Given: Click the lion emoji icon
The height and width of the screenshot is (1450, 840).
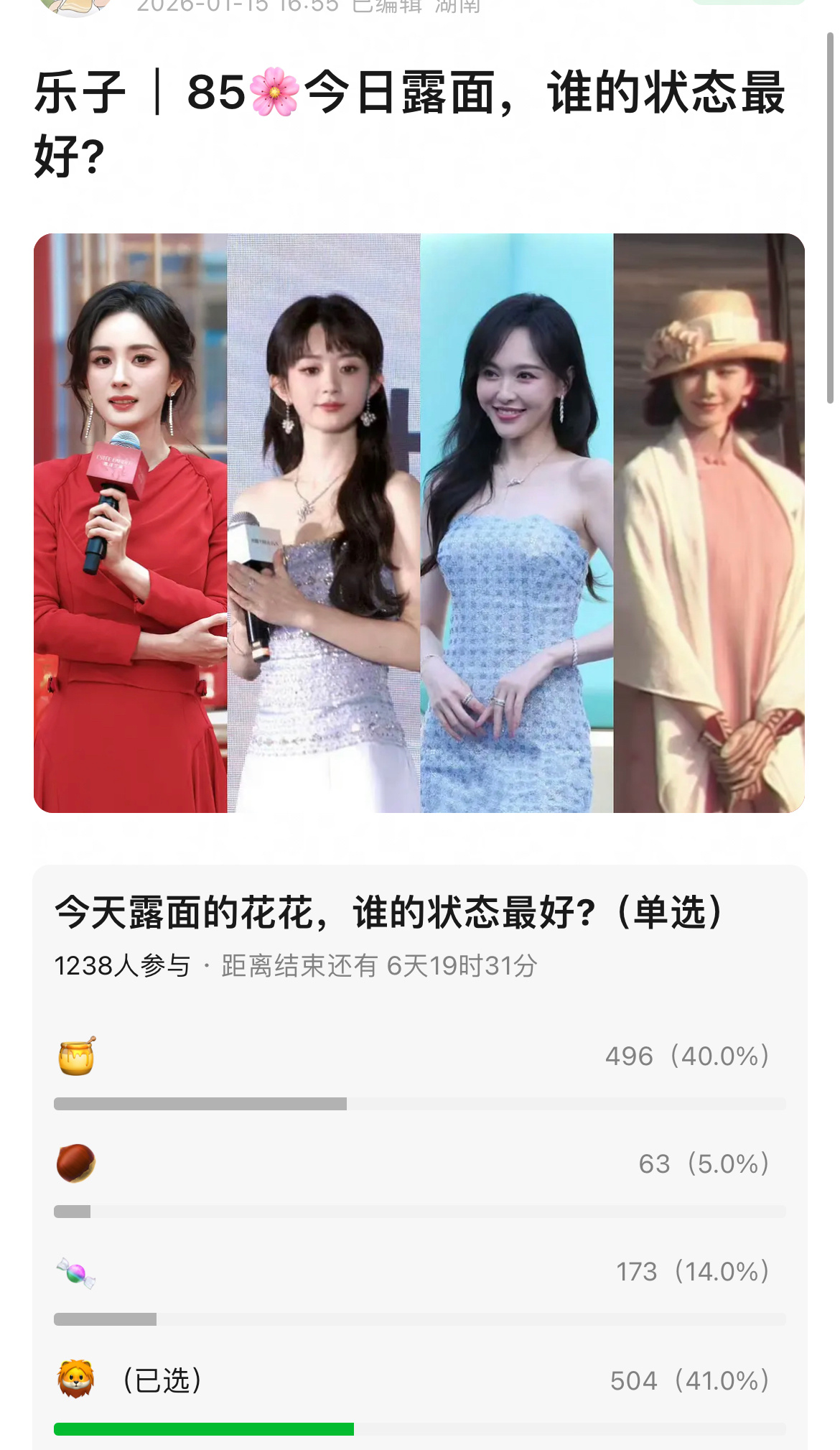Looking at the screenshot, I should click(75, 1380).
